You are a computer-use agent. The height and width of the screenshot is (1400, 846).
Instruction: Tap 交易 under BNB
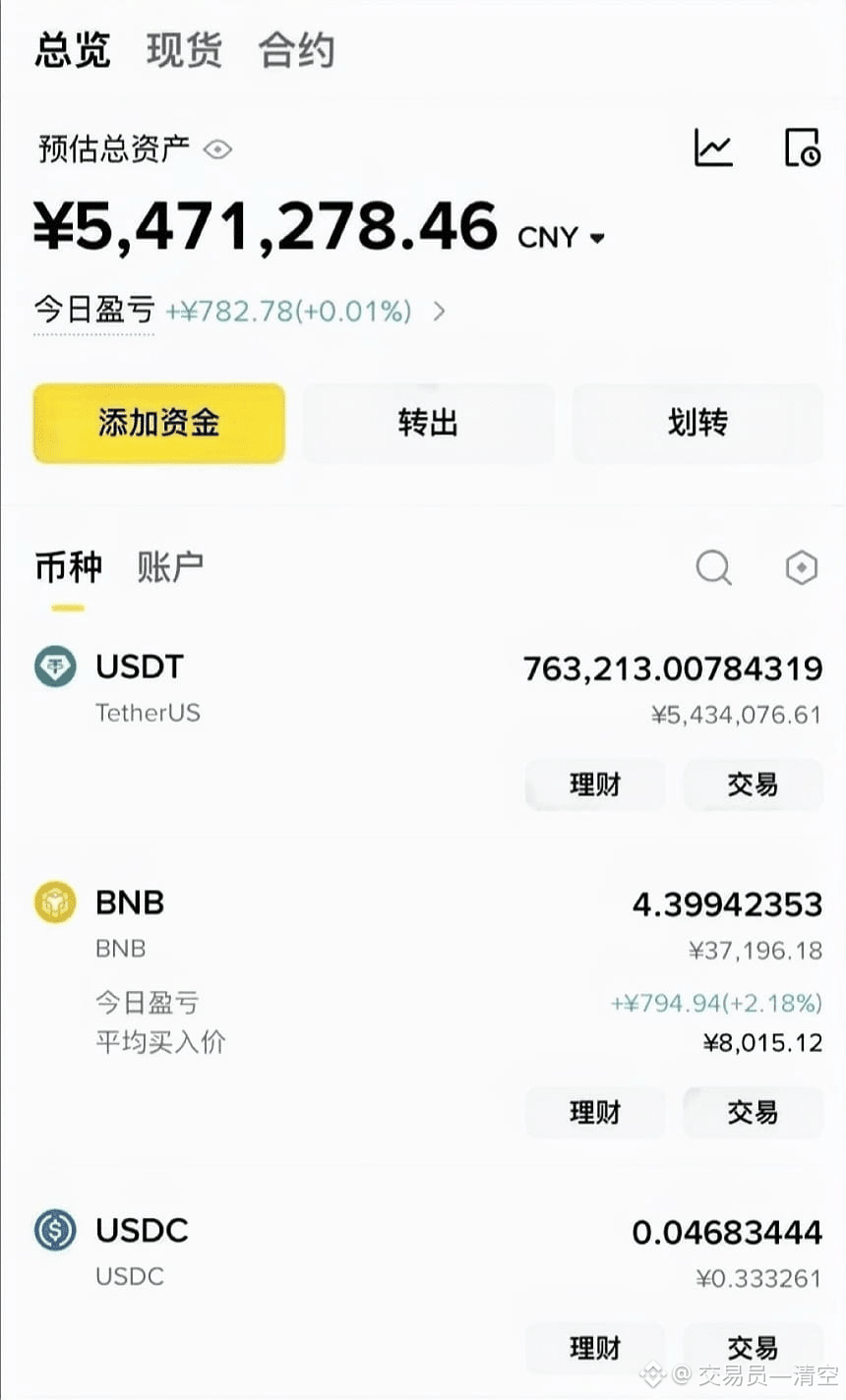(x=753, y=1112)
